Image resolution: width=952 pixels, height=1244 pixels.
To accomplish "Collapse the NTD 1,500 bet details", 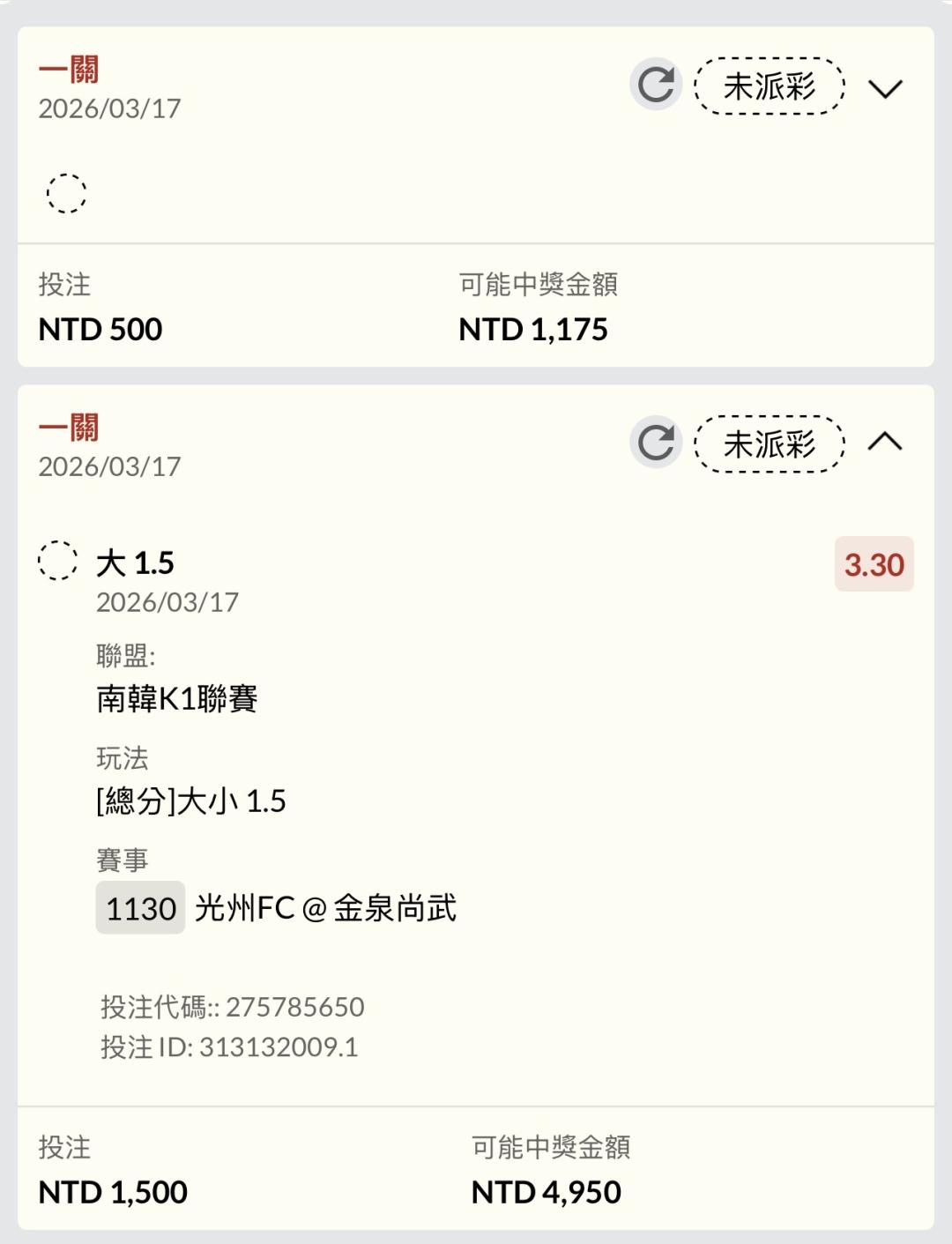I will click(885, 442).
